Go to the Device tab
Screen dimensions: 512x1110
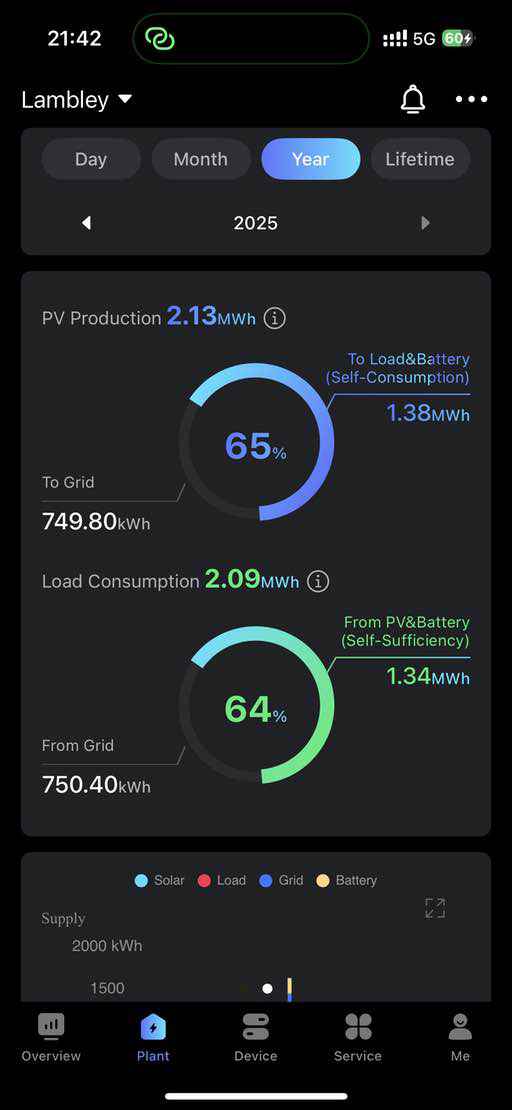(x=256, y=1037)
